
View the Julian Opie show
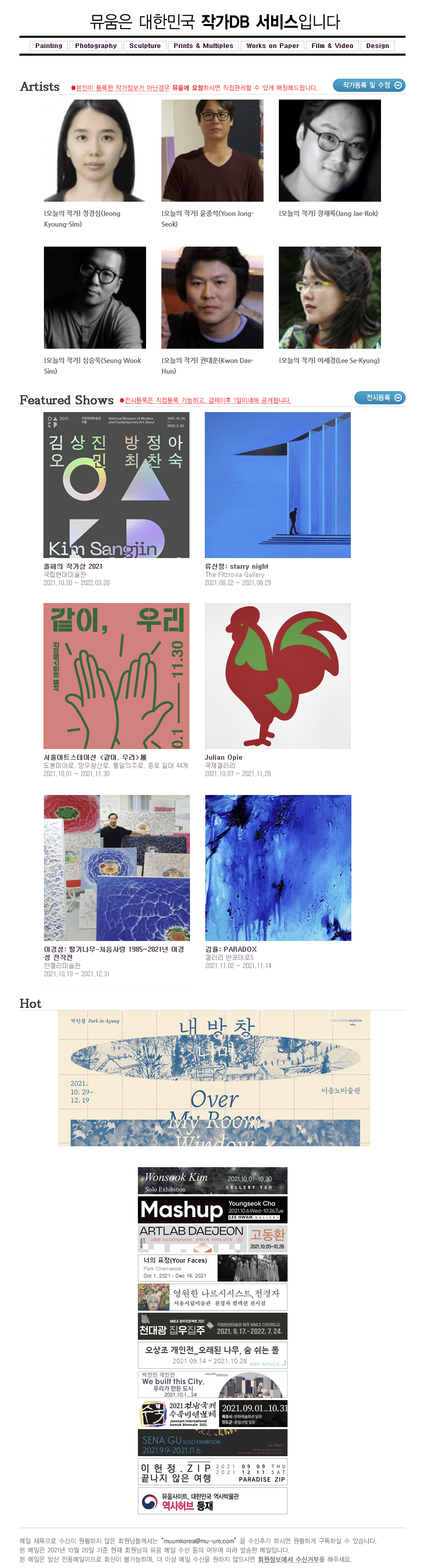[x=277, y=676]
